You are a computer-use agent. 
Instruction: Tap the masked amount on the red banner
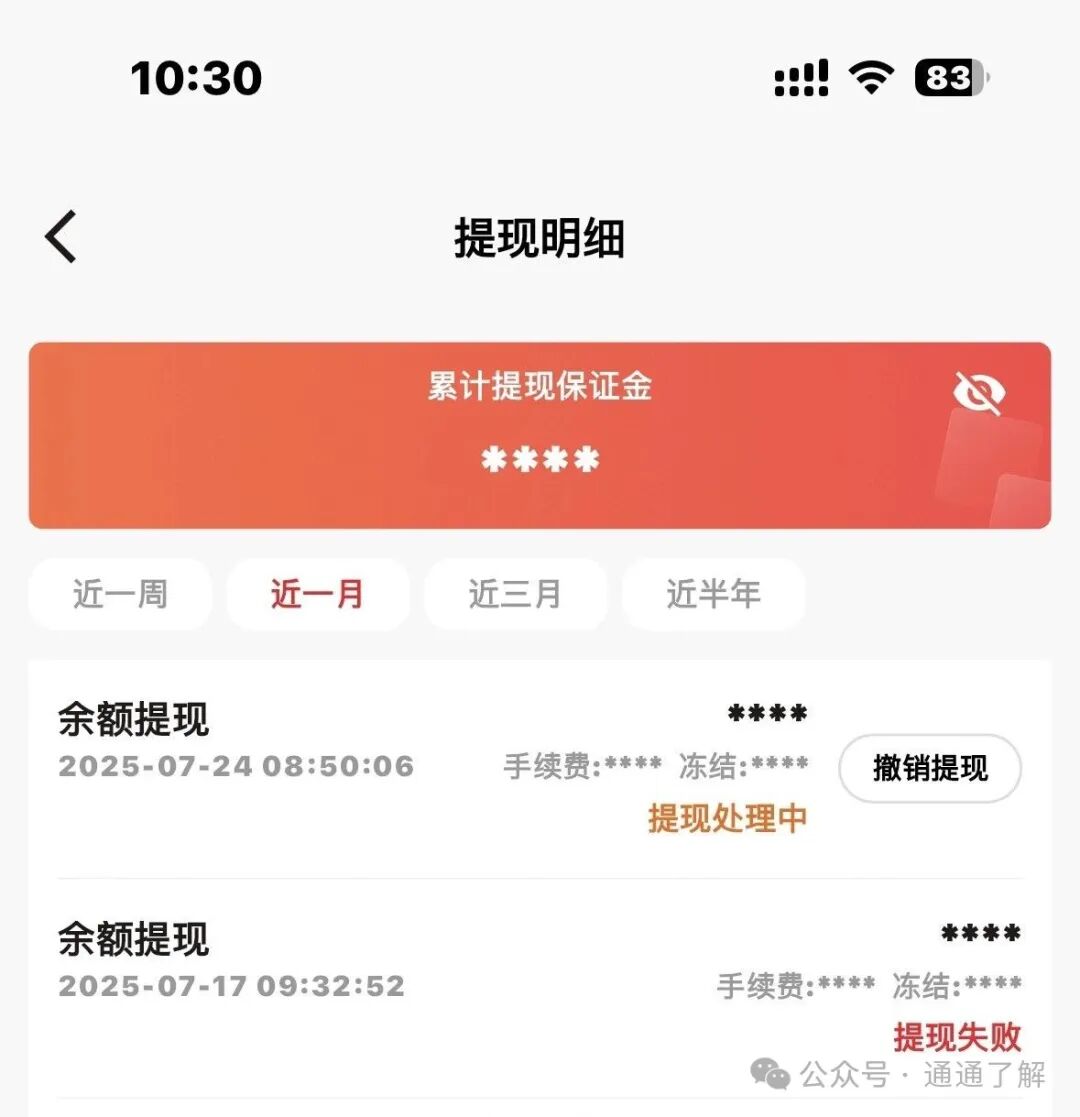tap(540, 458)
